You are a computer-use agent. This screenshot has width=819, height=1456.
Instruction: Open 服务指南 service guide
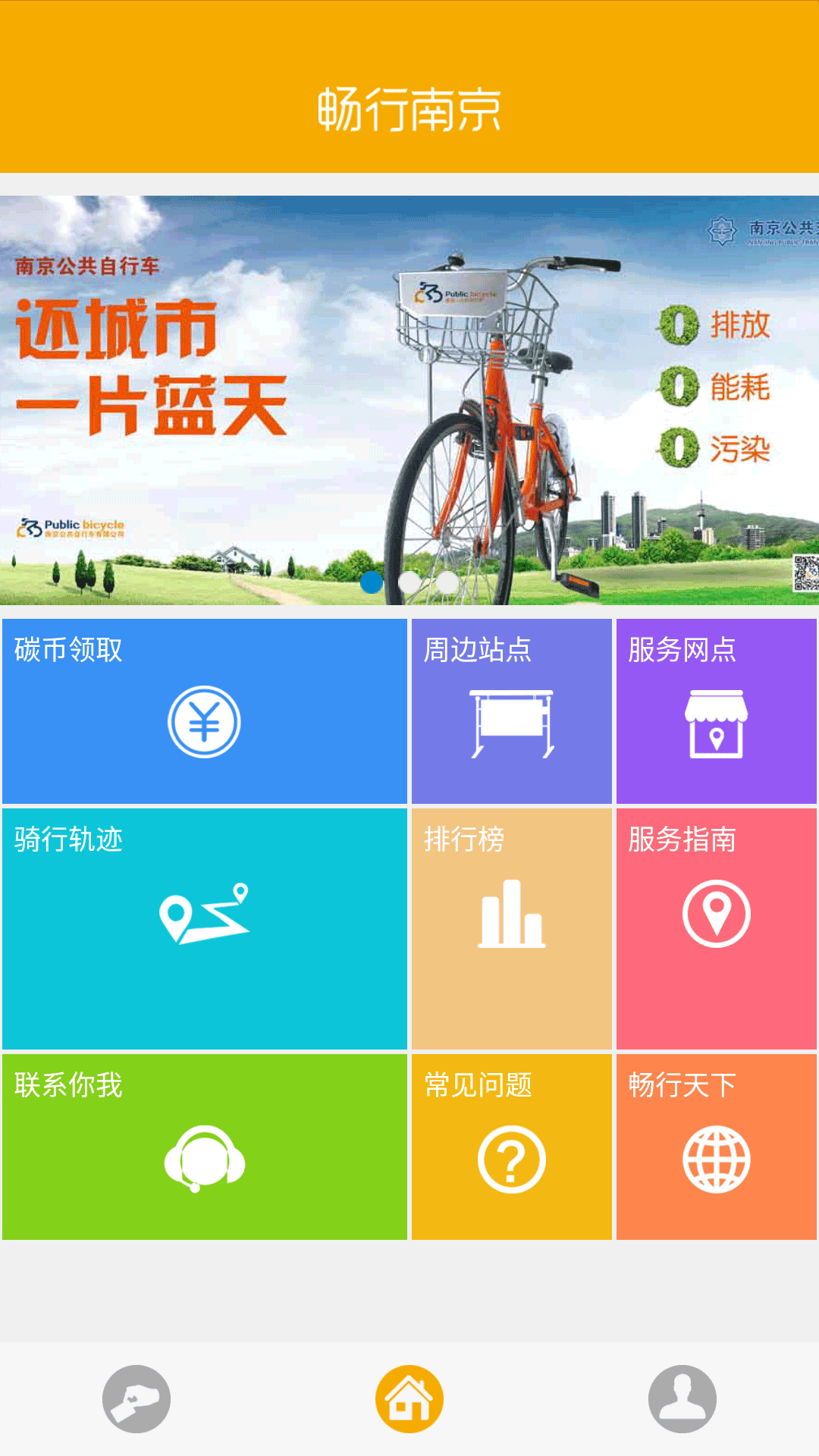[716, 928]
